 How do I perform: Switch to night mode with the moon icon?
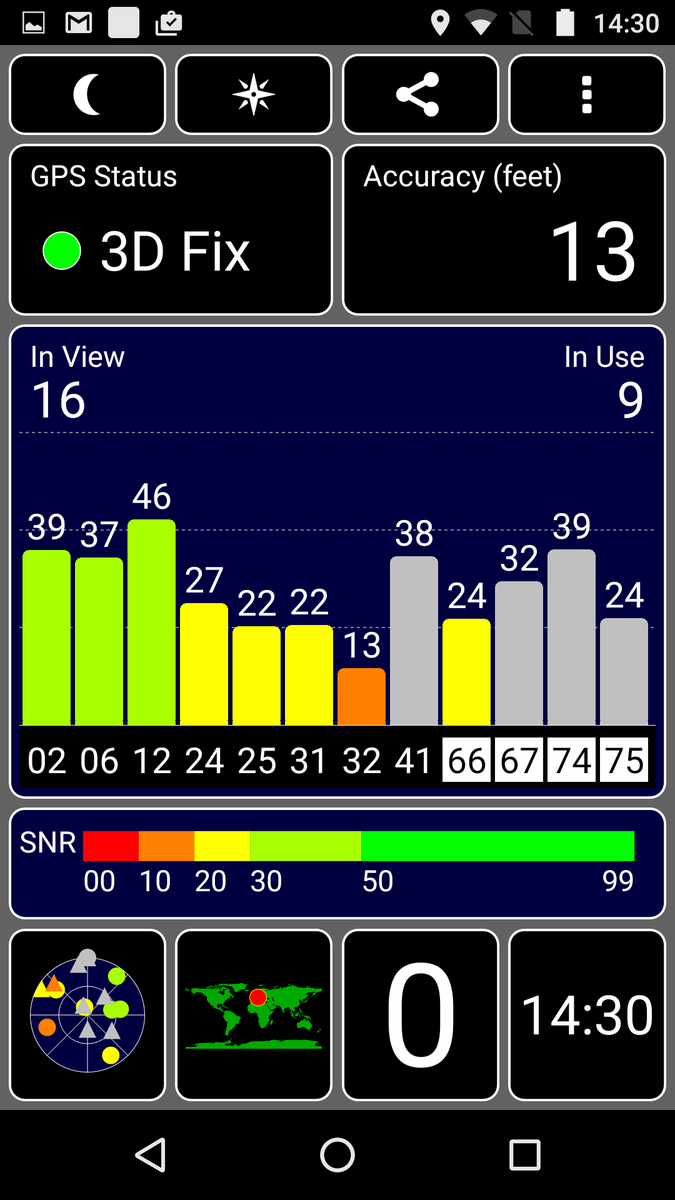click(x=88, y=95)
